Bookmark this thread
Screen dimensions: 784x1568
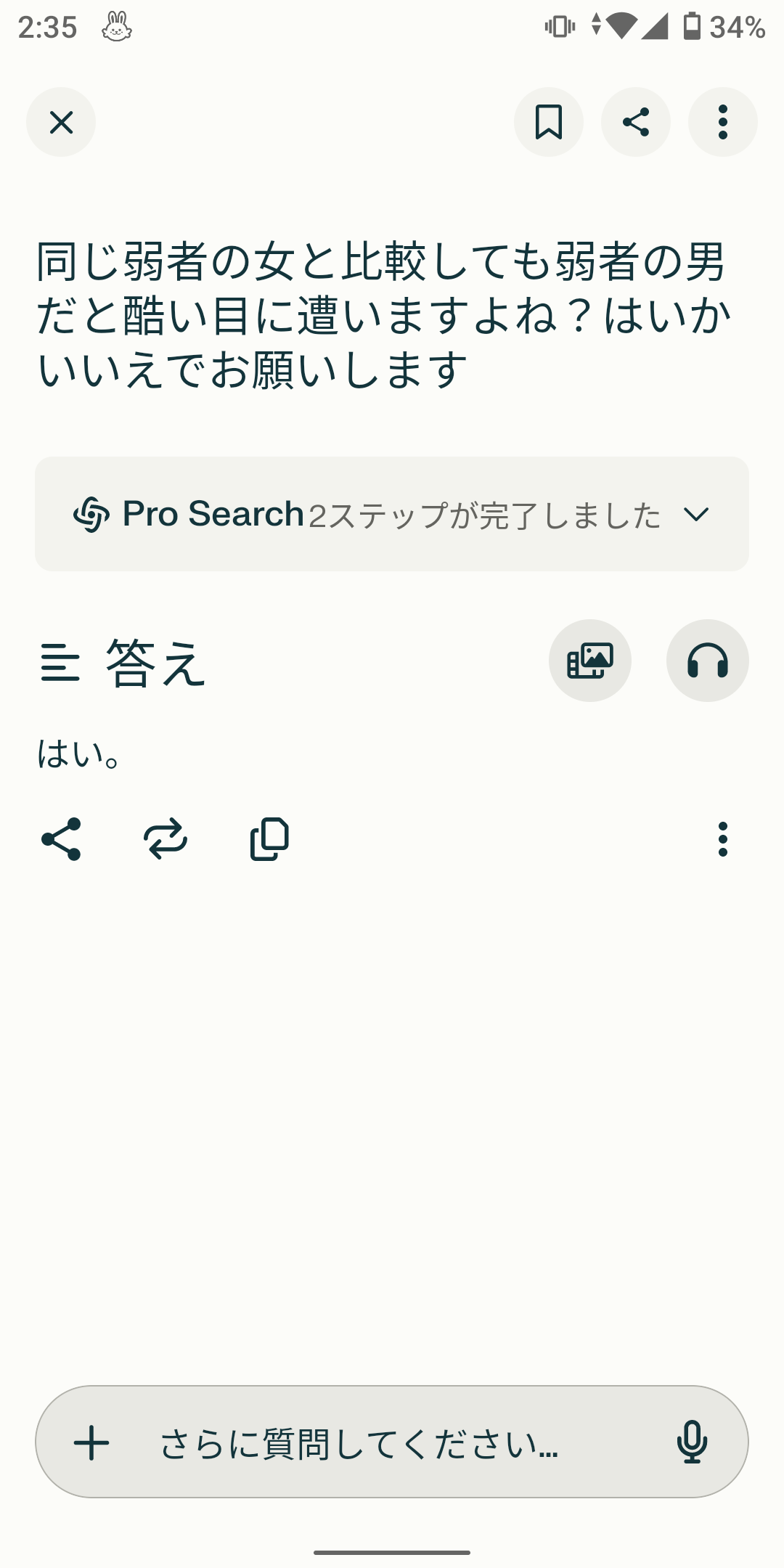coord(548,122)
